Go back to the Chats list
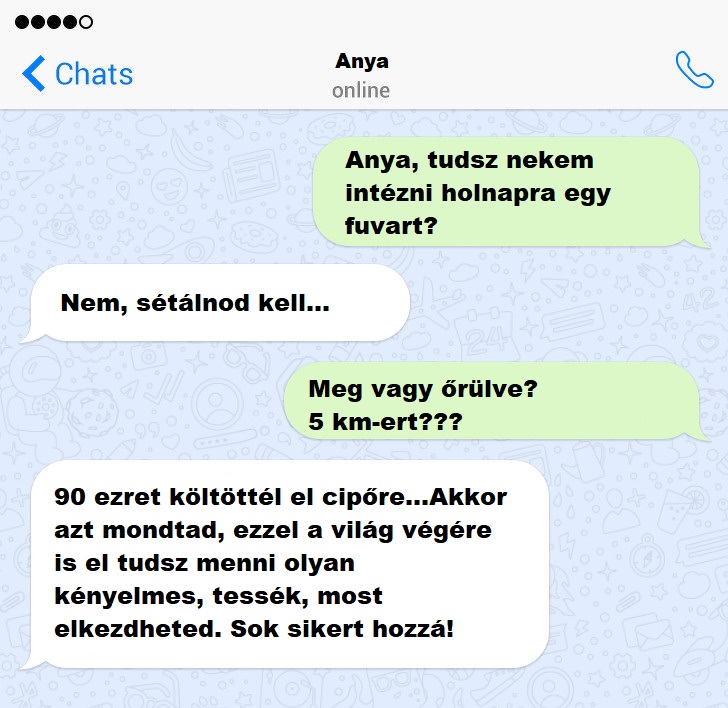The image size is (728, 708). 76,74
